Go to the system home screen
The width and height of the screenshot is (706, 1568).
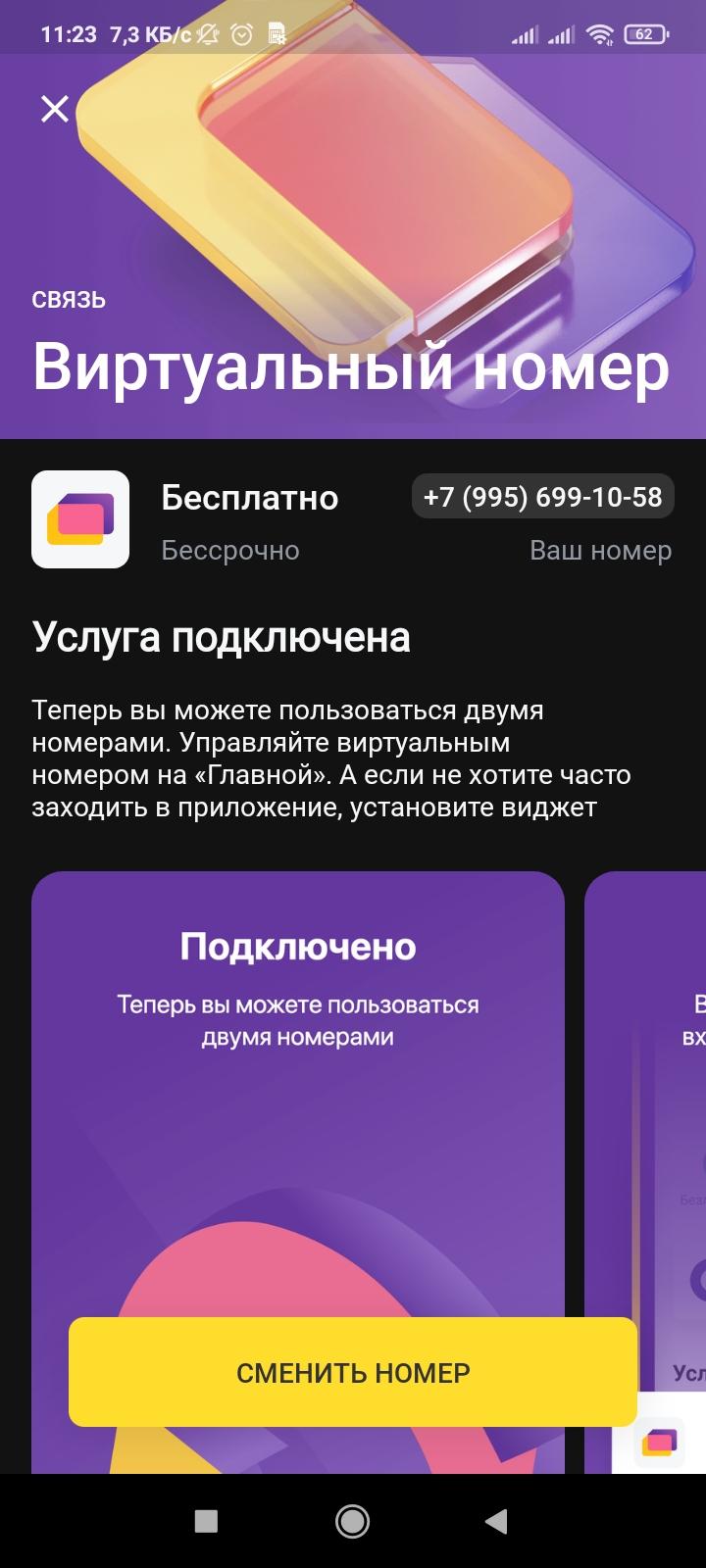pyautogui.click(x=353, y=1521)
